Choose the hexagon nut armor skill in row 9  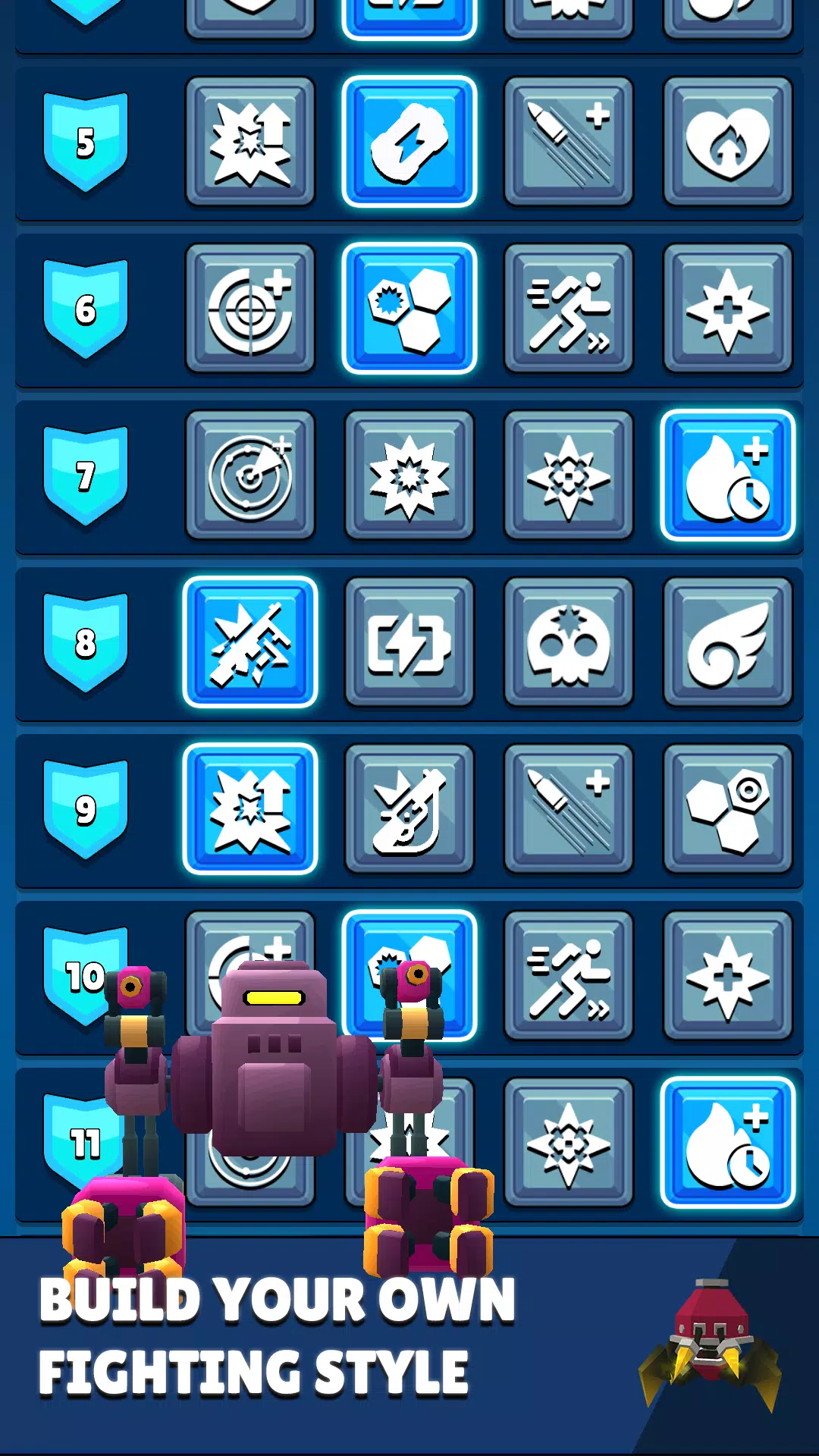tap(728, 810)
